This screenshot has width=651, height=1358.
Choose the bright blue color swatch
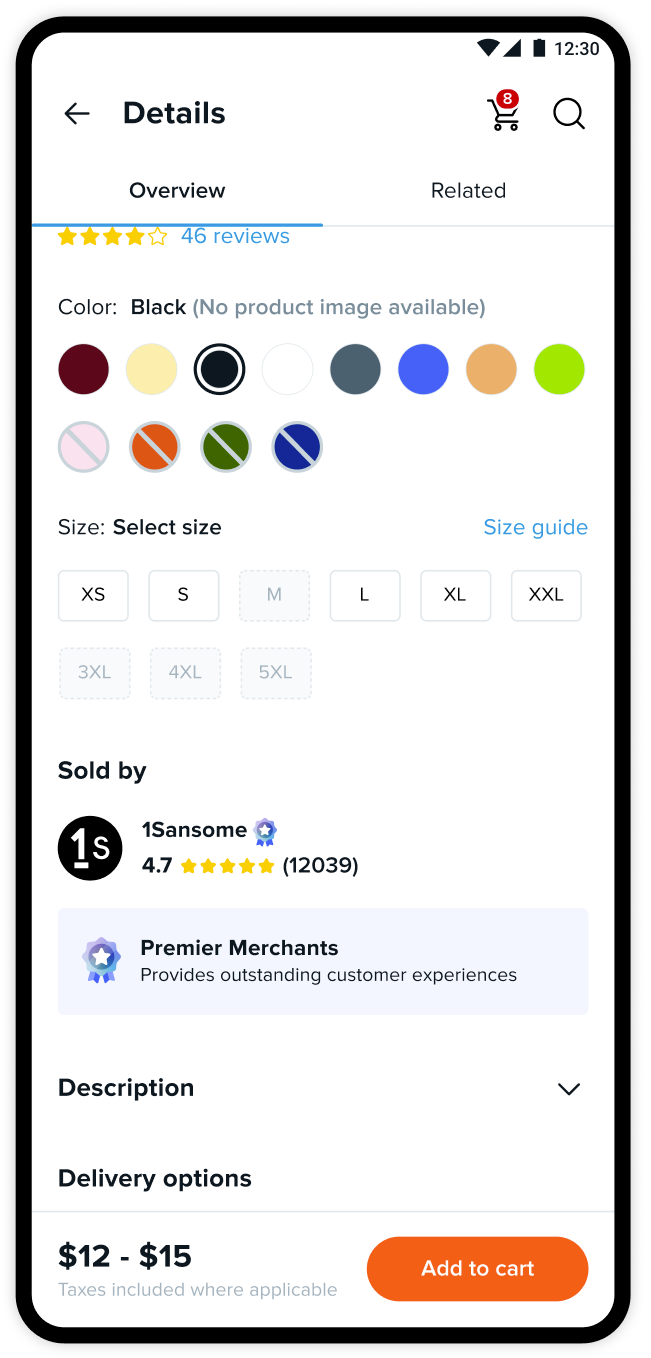click(423, 369)
